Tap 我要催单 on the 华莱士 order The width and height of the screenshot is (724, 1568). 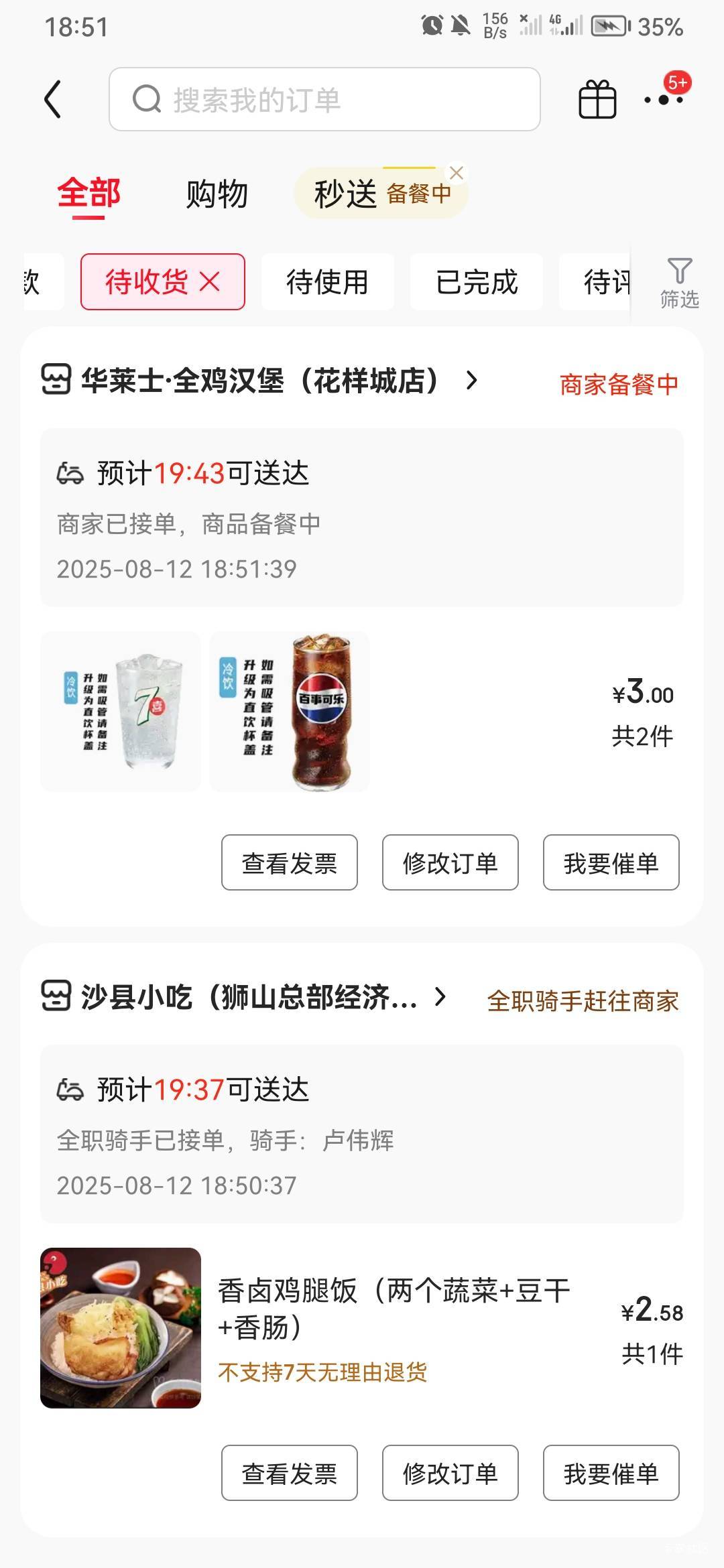pyautogui.click(x=611, y=862)
